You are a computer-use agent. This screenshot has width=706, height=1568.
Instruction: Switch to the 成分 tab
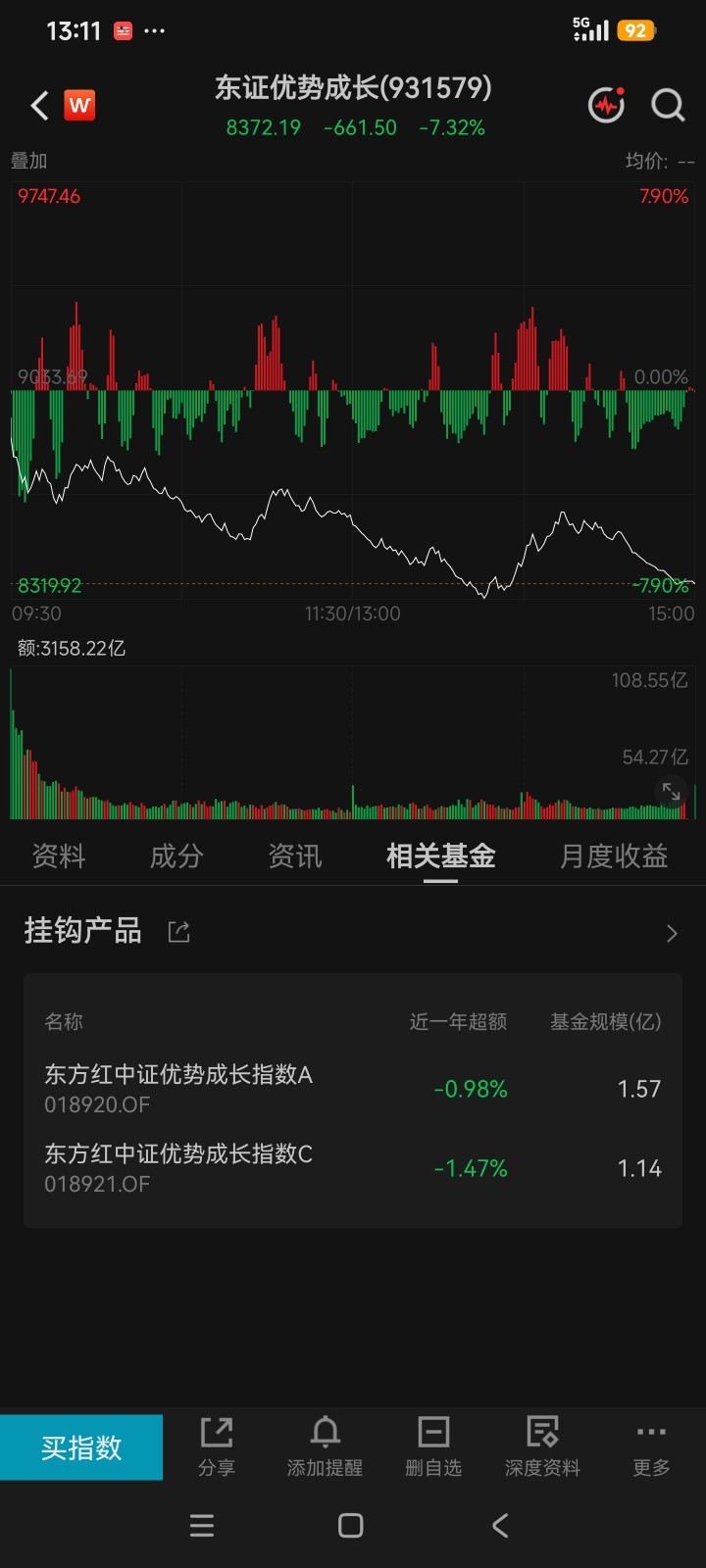point(176,857)
